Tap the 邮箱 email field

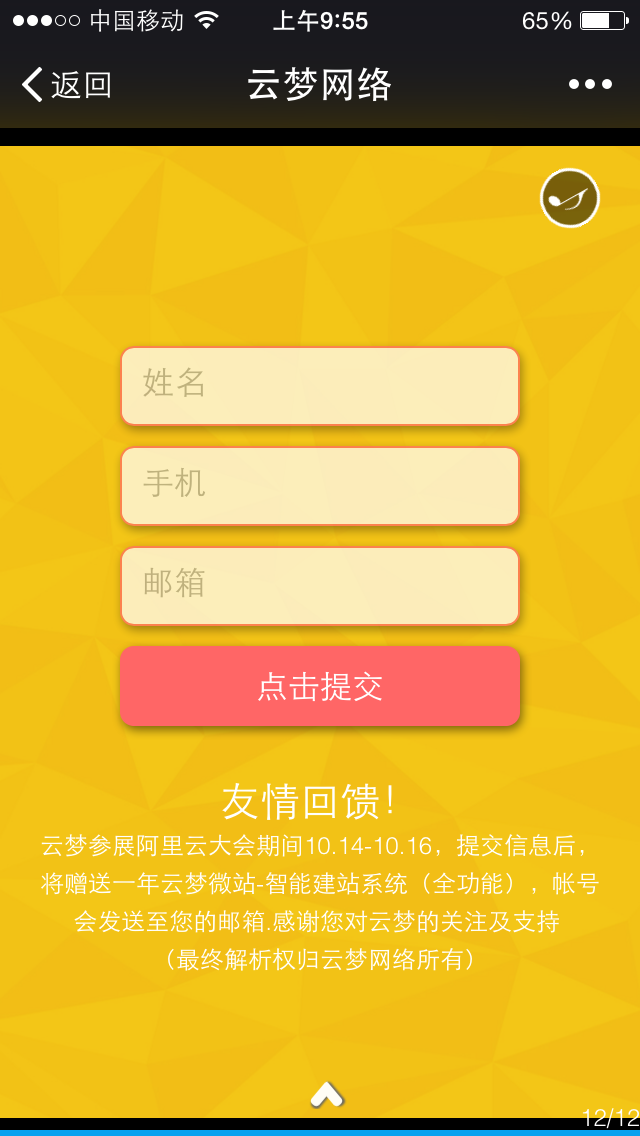tap(320, 586)
